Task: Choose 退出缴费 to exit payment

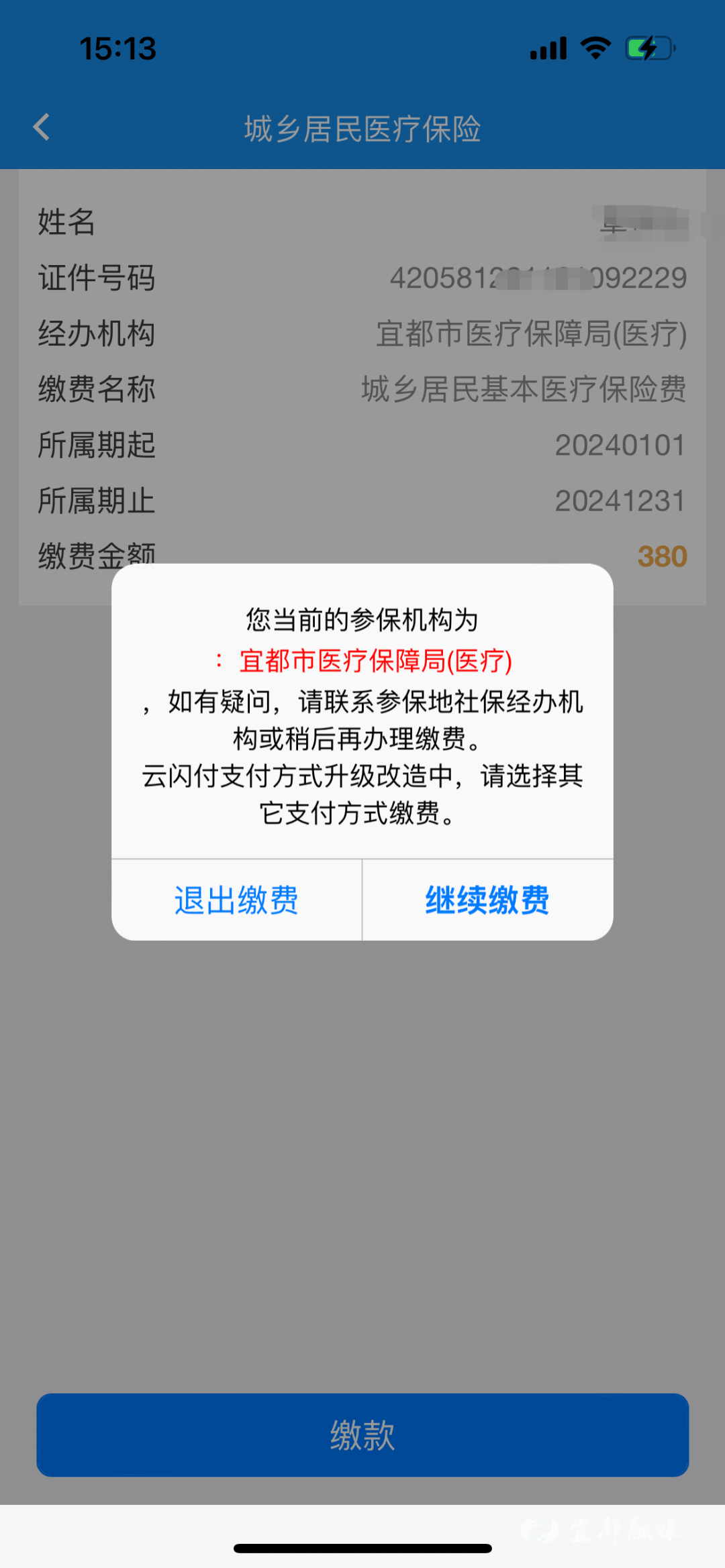Action: [236, 900]
